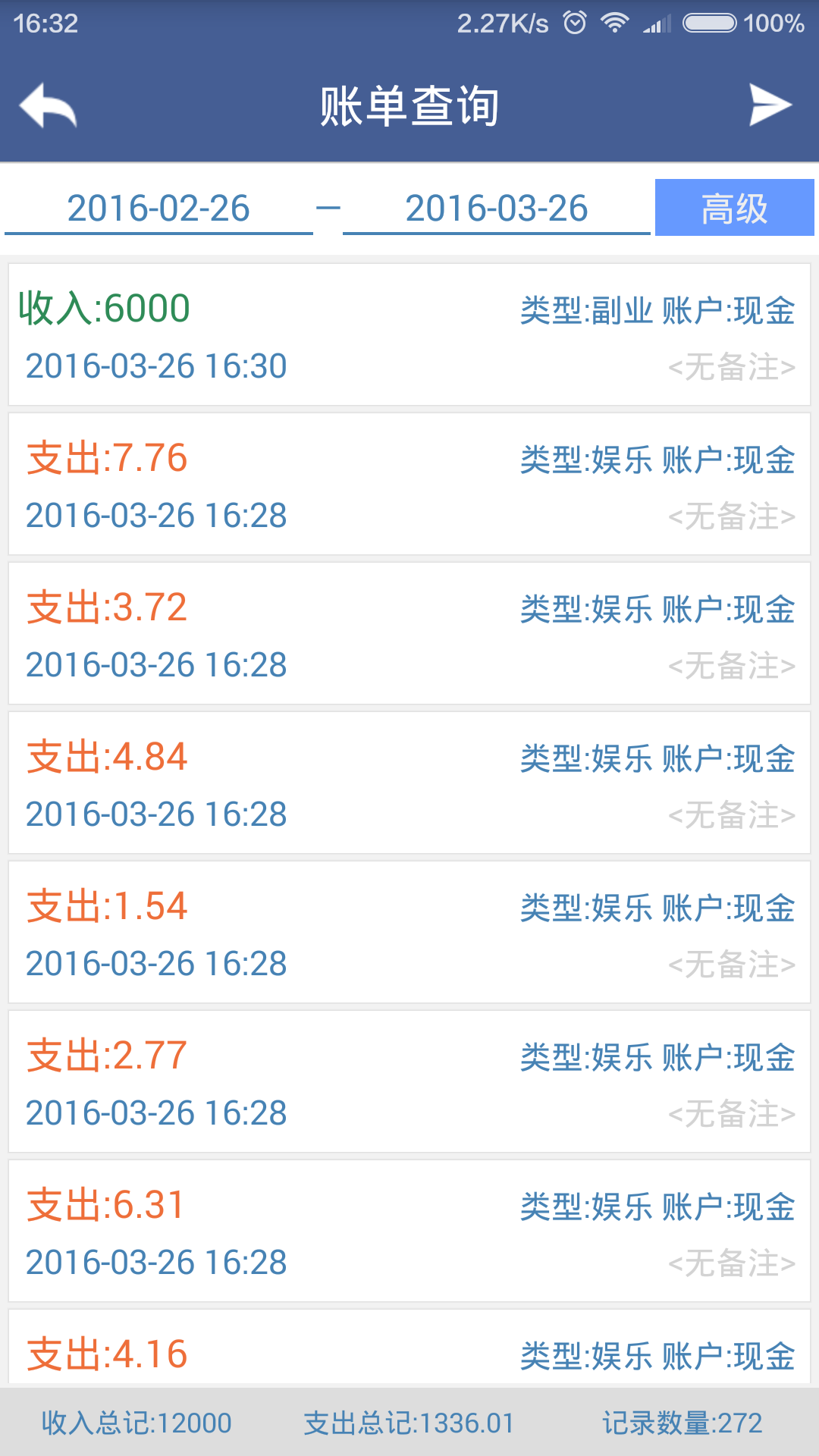View the 支出:2.77 expense entry
This screenshot has height=1456, width=819.
pos(409,1081)
